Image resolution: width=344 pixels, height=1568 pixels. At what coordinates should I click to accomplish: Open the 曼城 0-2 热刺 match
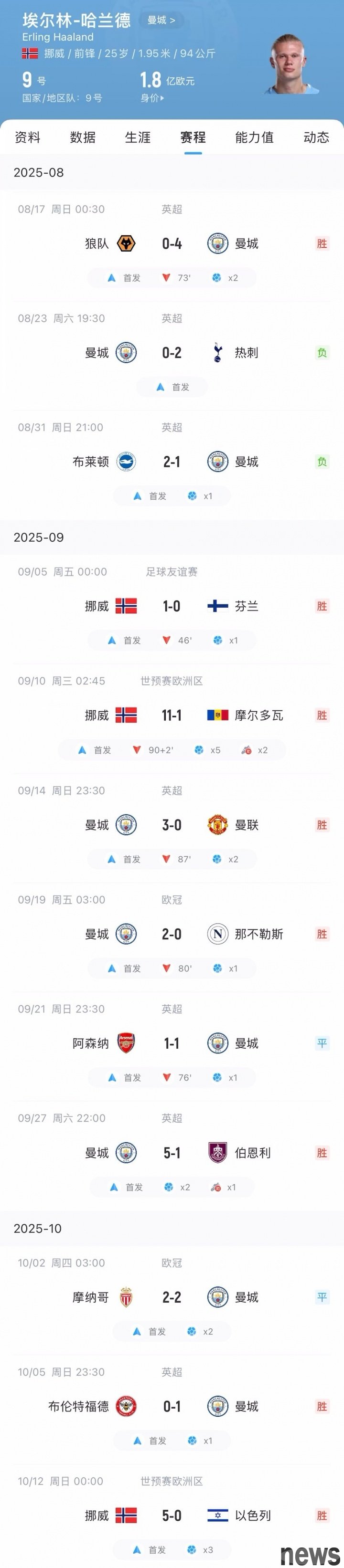coord(172,352)
